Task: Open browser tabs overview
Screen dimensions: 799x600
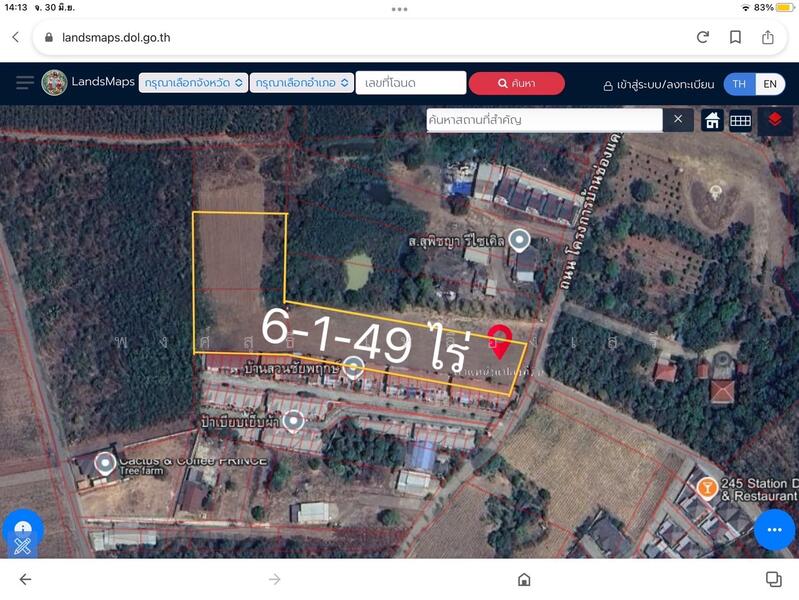Action: [x=773, y=579]
